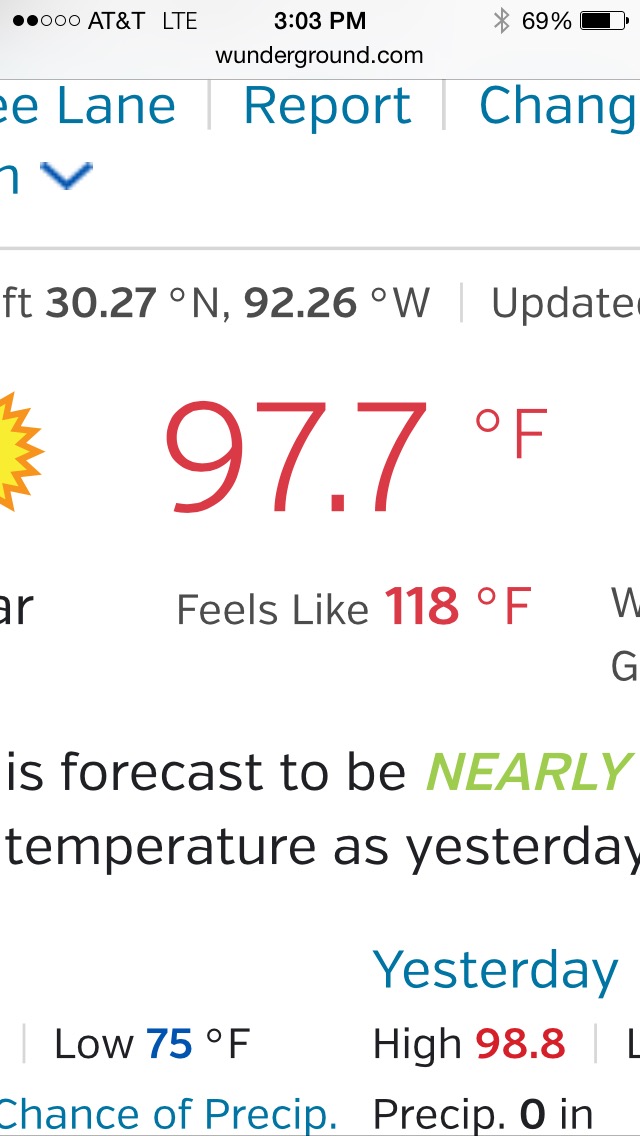Open the Report link
This screenshot has height=1136, width=640.
click(327, 108)
